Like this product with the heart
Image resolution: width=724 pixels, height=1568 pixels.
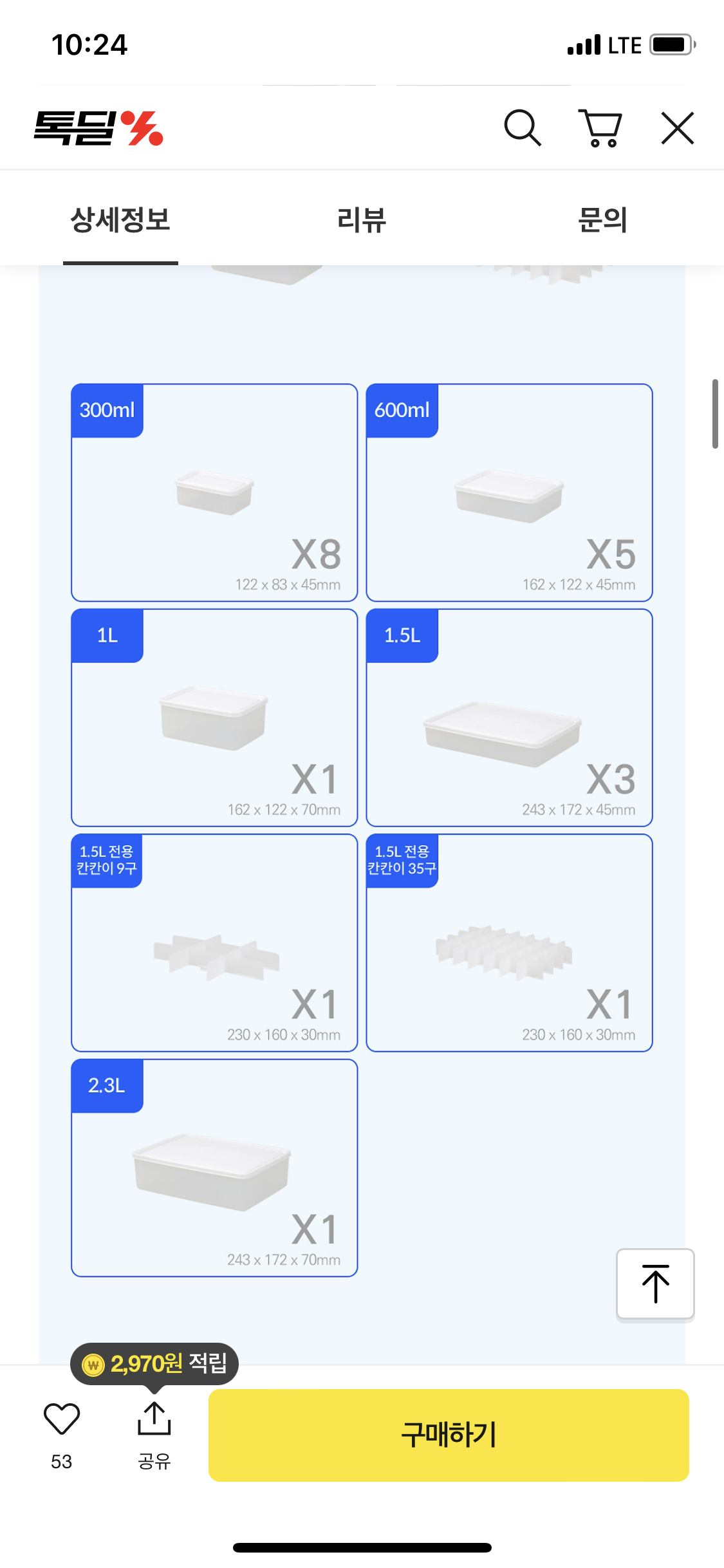[62, 1419]
